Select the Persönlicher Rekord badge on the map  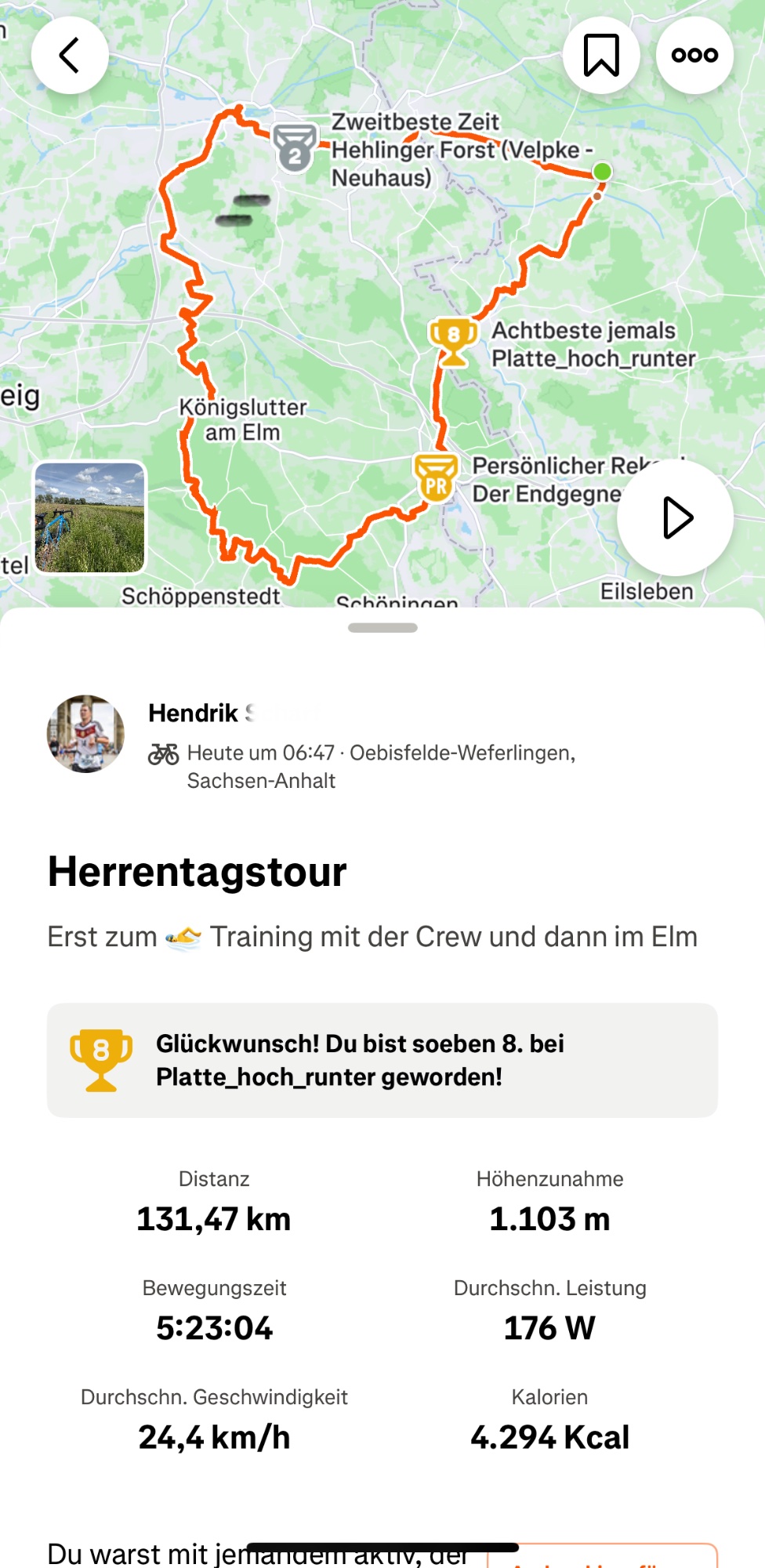coord(436,477)
